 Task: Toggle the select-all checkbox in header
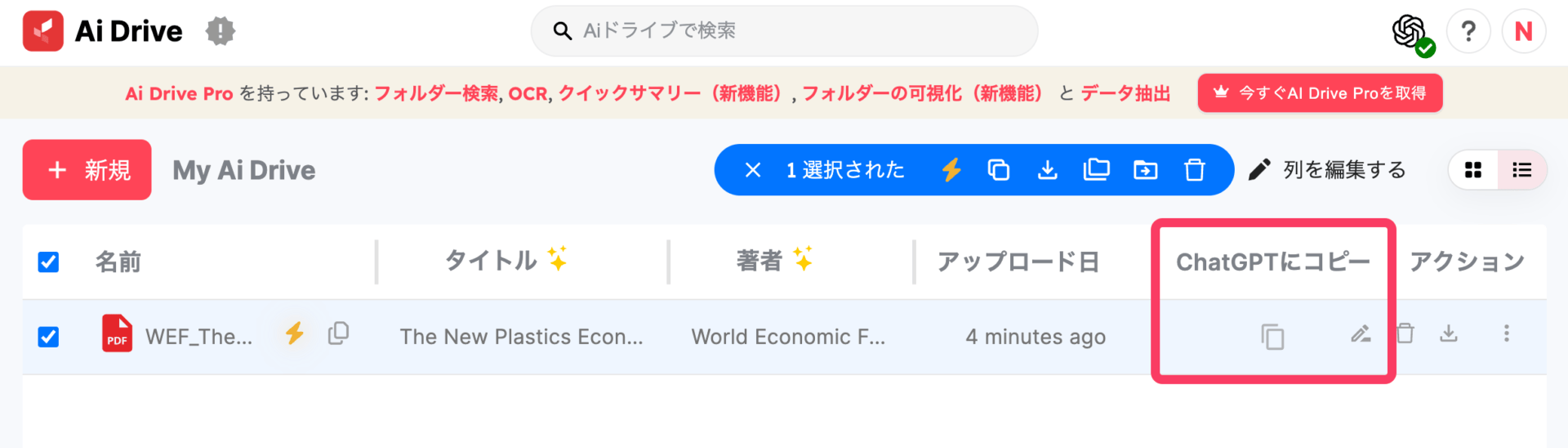pos(49,262)
